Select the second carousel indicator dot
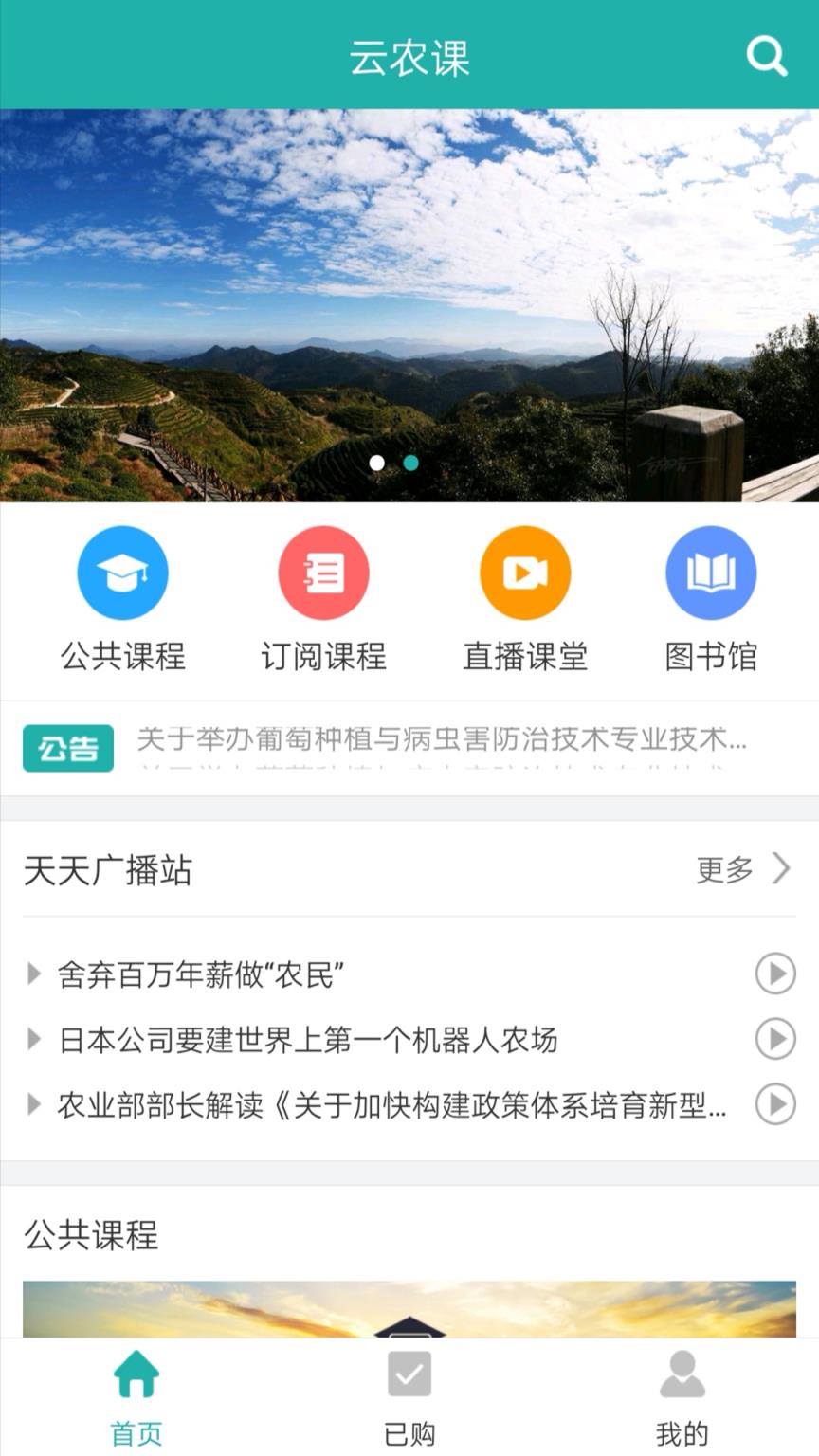Screen dimensions: 819x1456 pos(410,464)
